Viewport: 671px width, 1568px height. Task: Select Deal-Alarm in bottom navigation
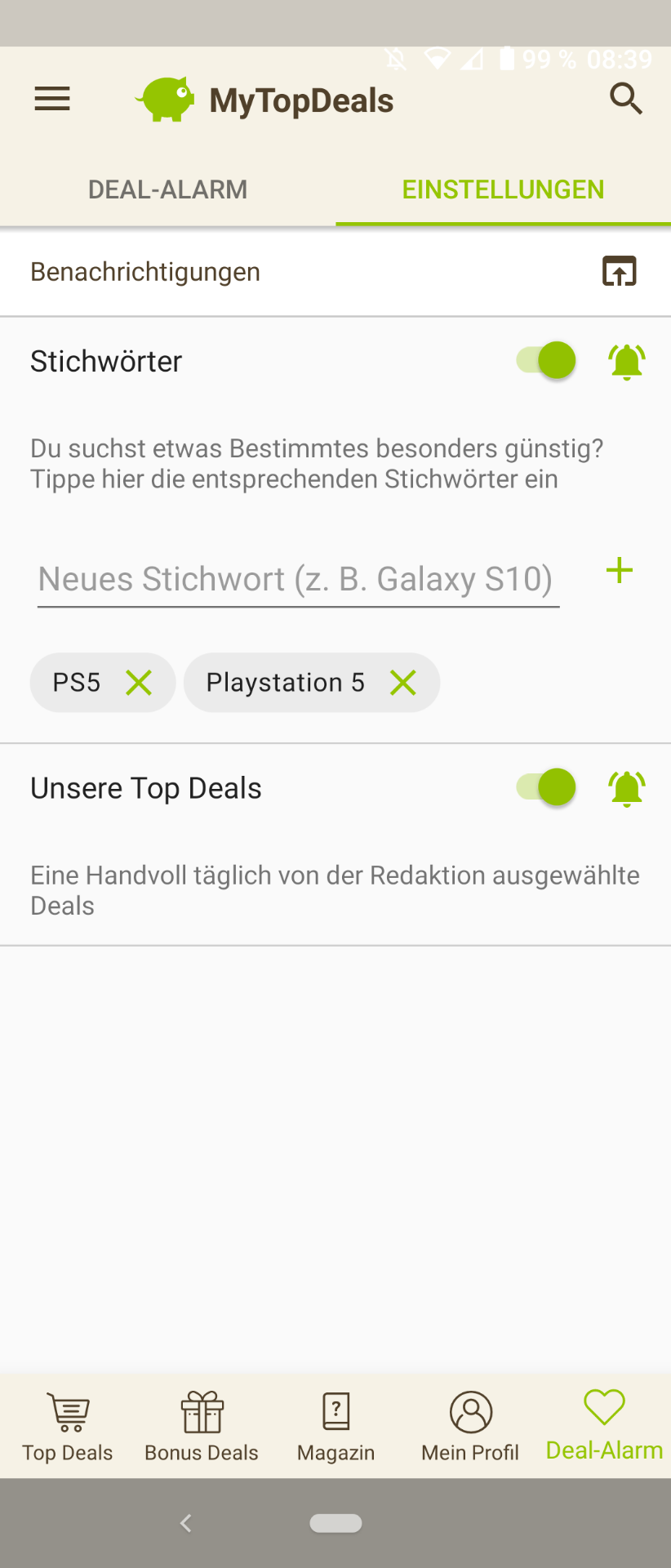pyautogui.click(x=604, y=1427)
